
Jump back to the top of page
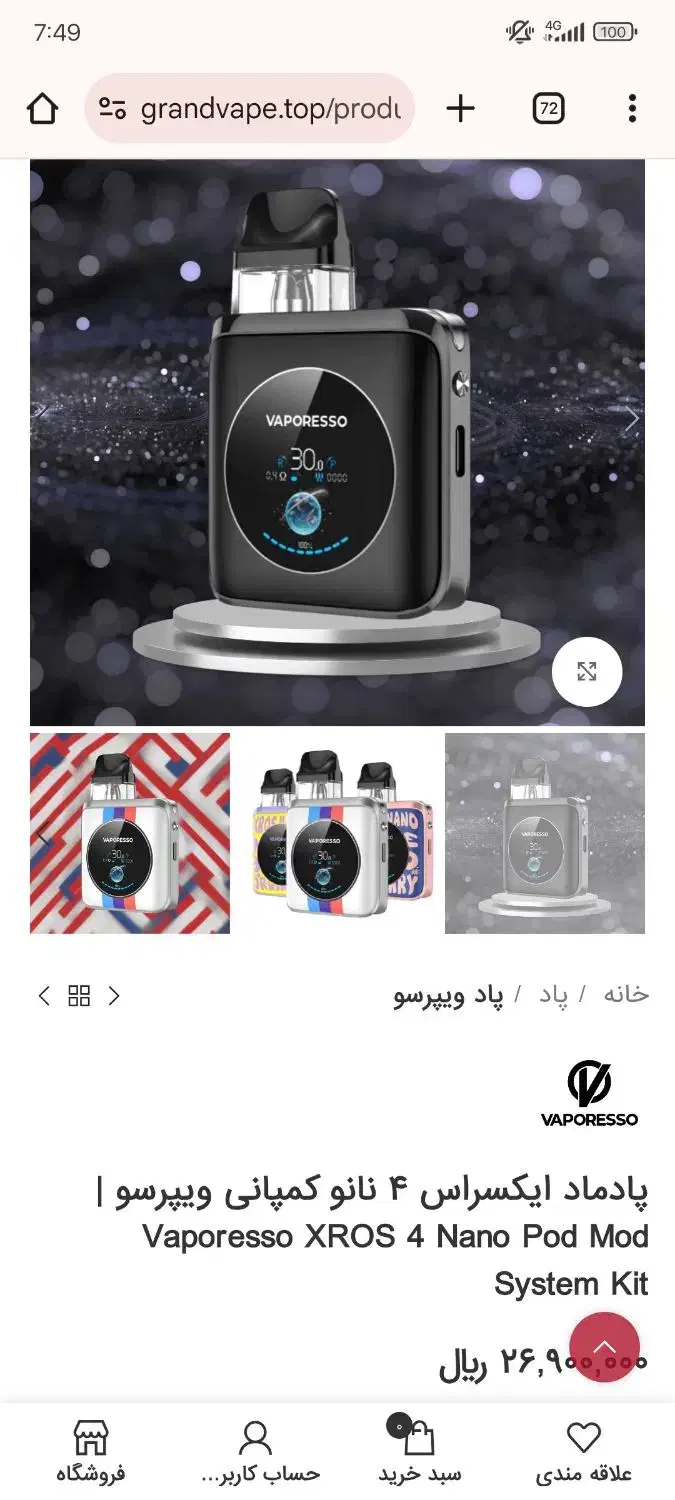pos(604,1347)
